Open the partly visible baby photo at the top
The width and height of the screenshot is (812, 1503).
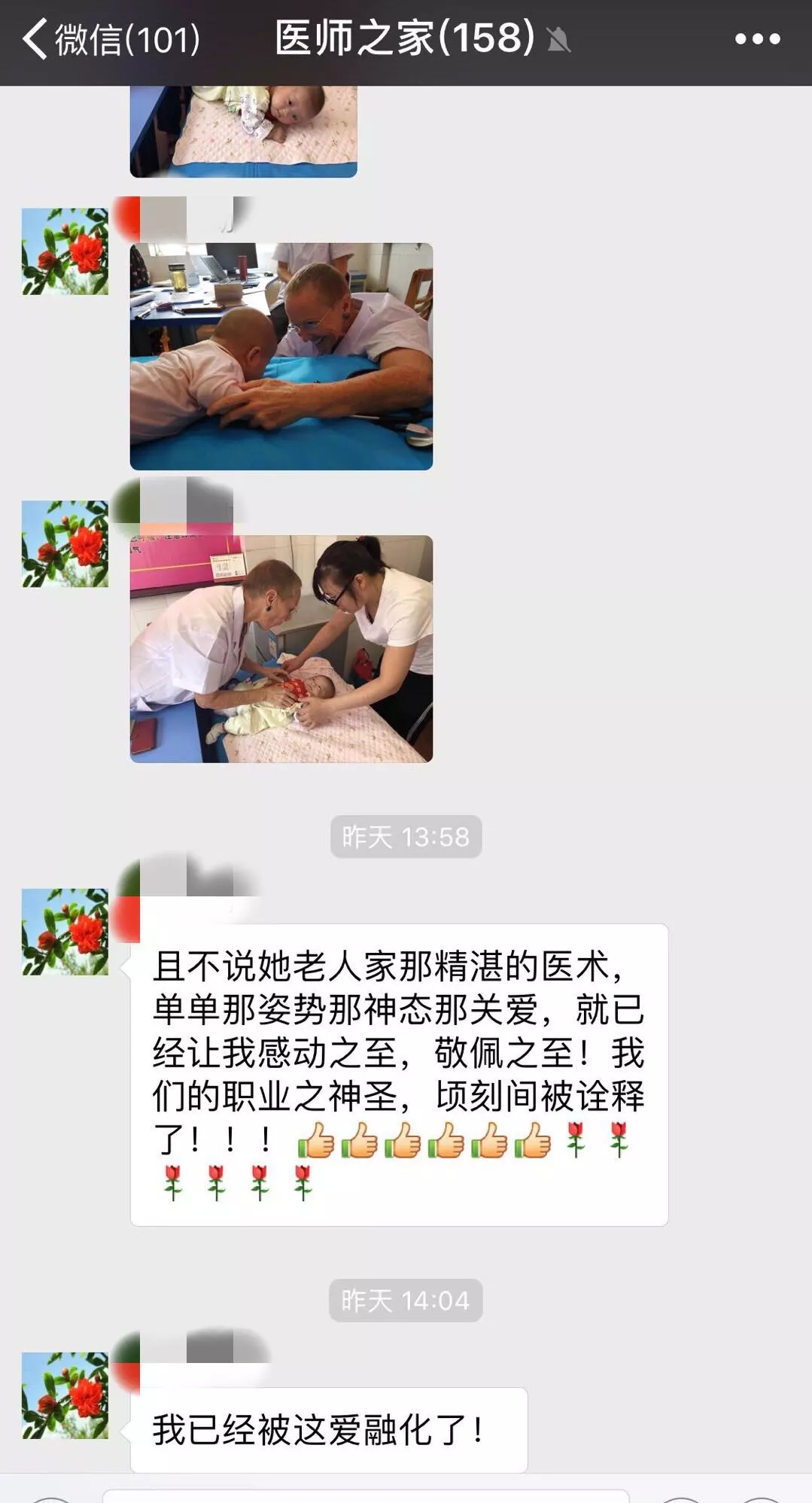(x=243, y=131)
